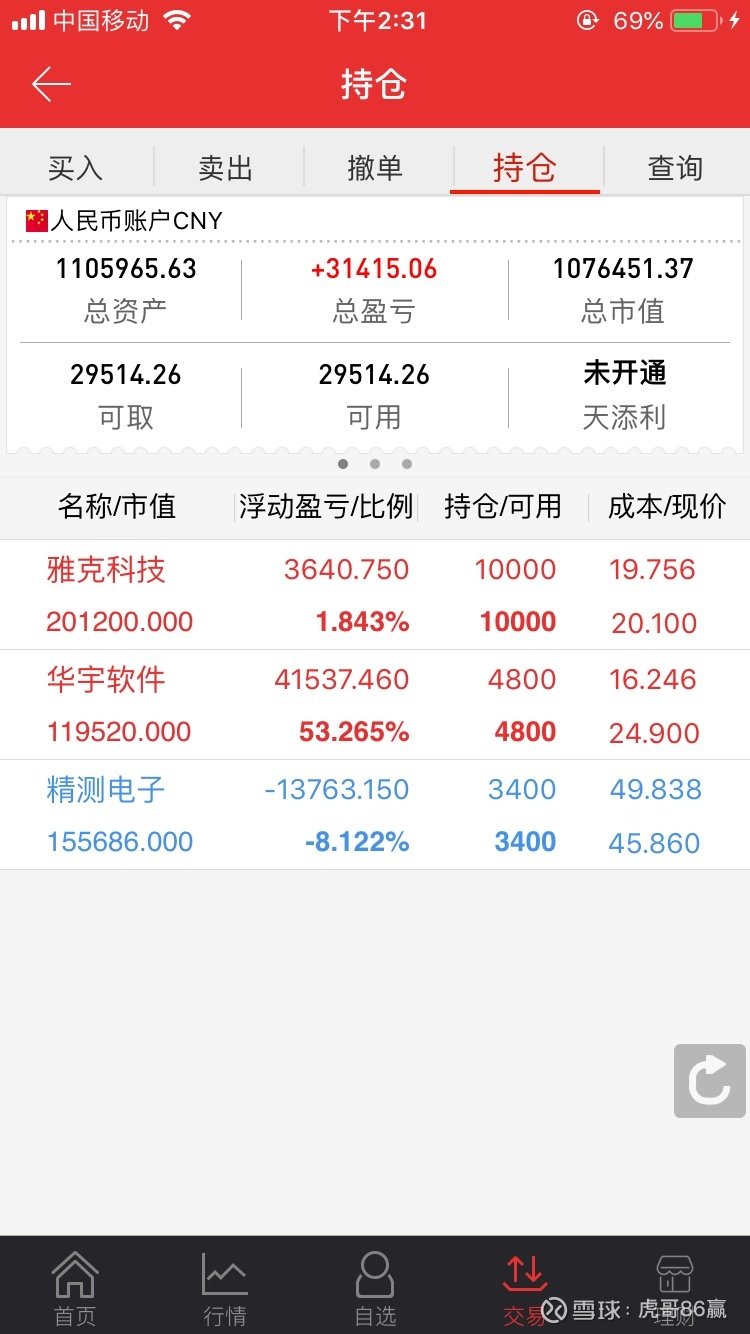Open the 雅克科技 holding row

pyautogui.click(x=375, y=595)
